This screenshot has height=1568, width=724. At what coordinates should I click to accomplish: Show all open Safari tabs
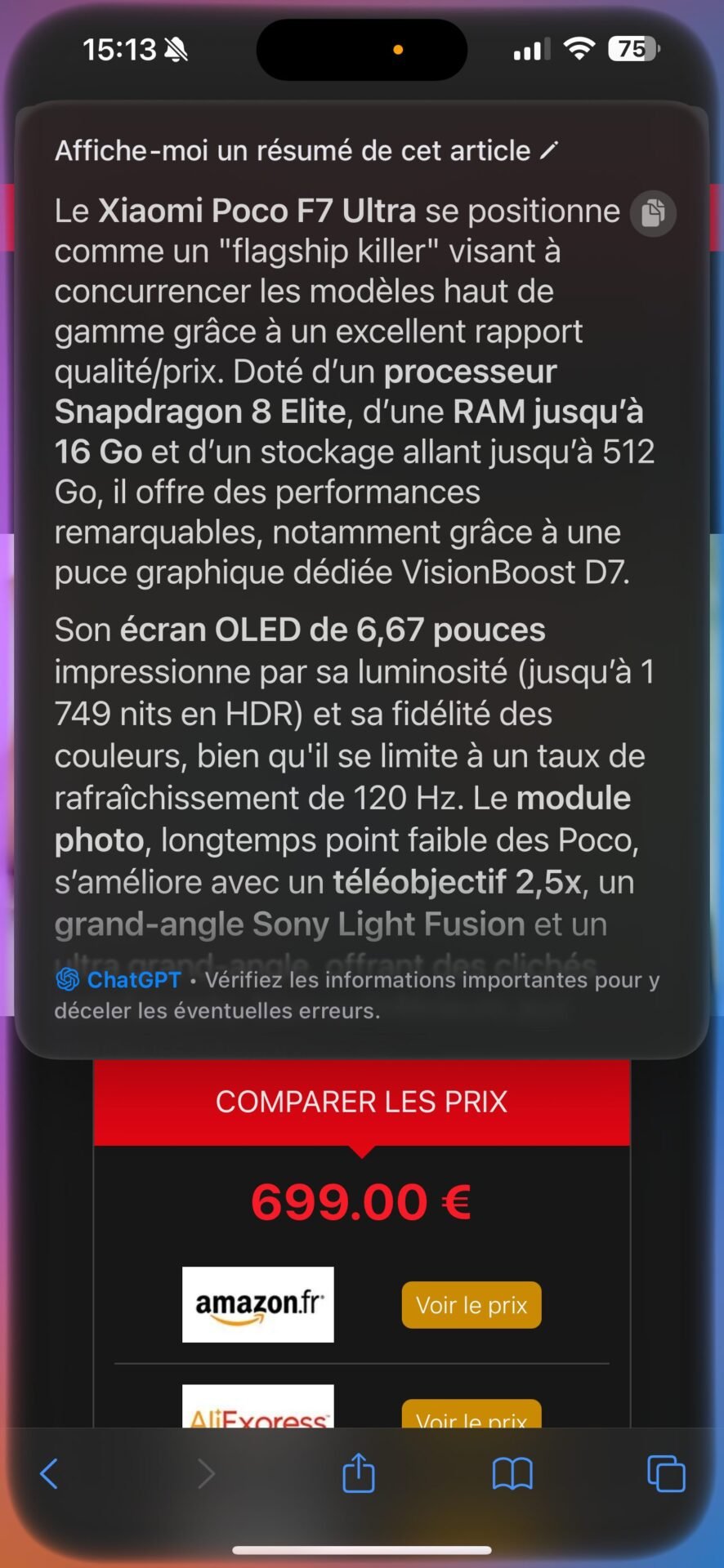click(666, 1474)
